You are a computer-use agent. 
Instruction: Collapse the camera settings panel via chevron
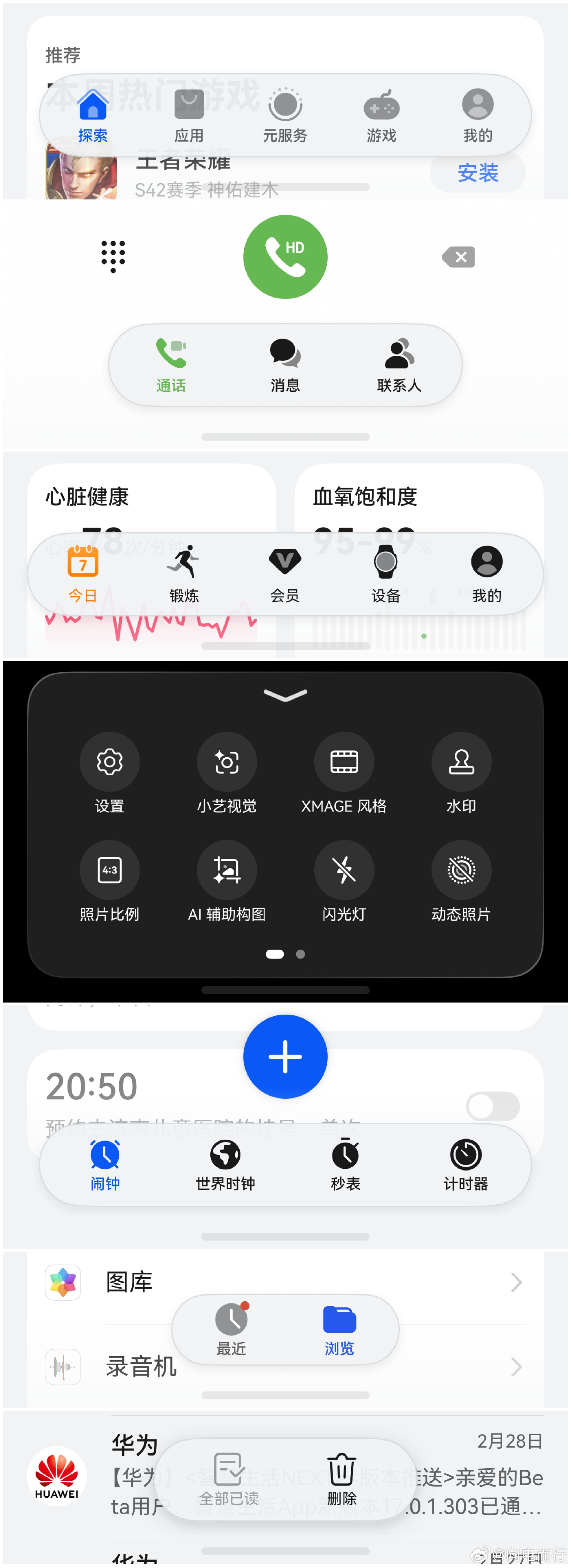point(285,695)
